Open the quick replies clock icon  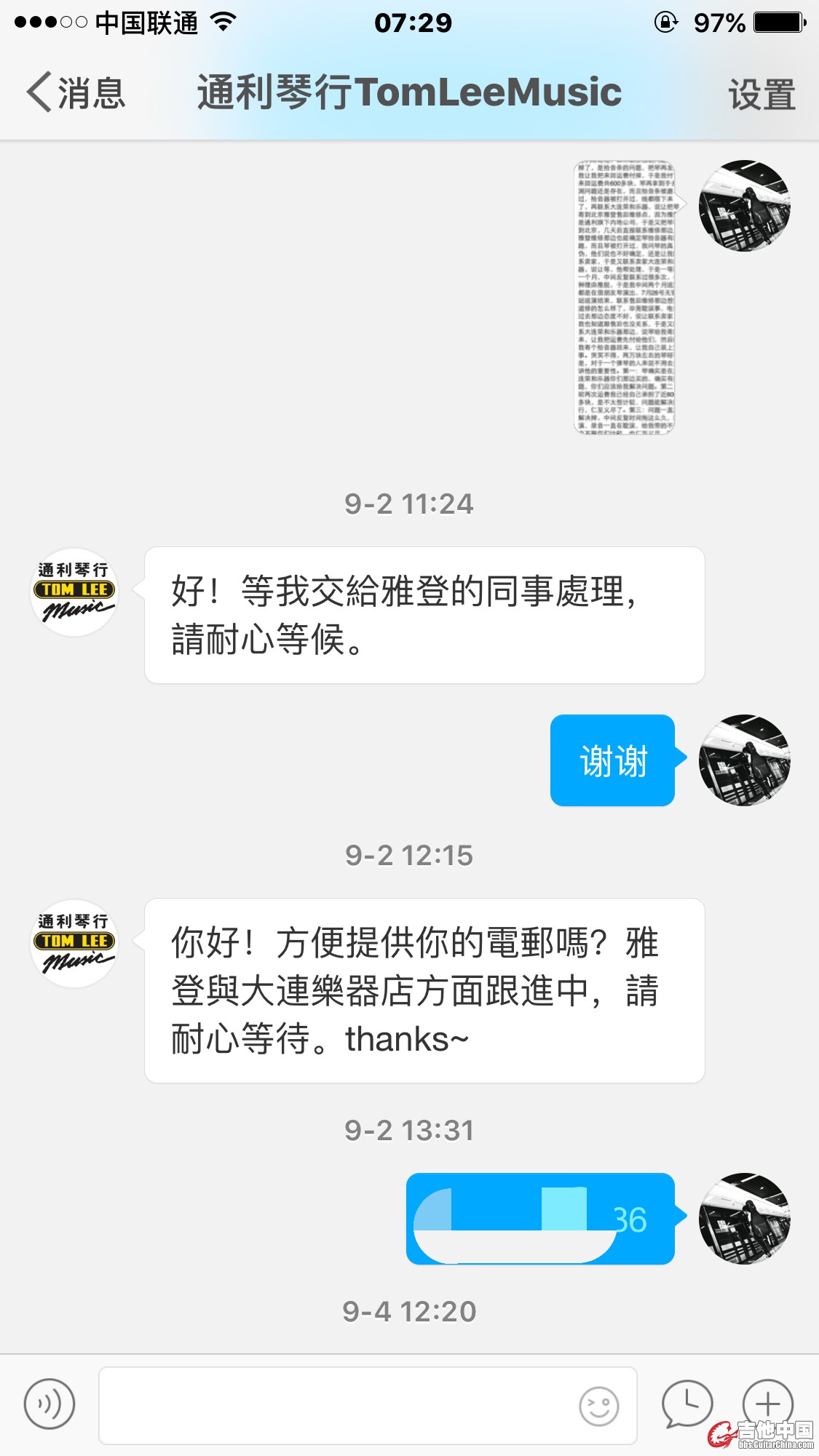pyautogui.click(x=687, y=1403)
